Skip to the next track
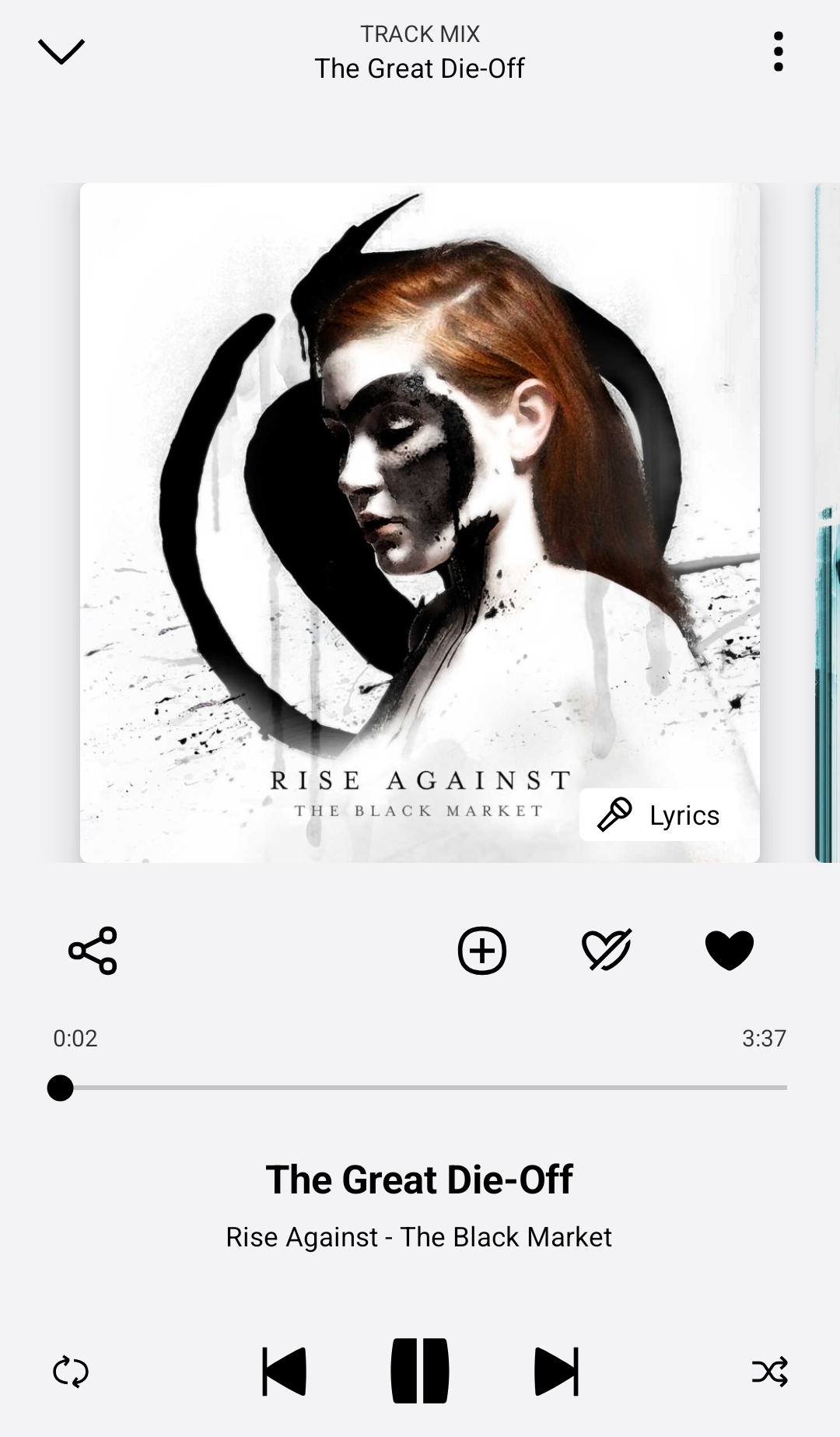 556,1372
